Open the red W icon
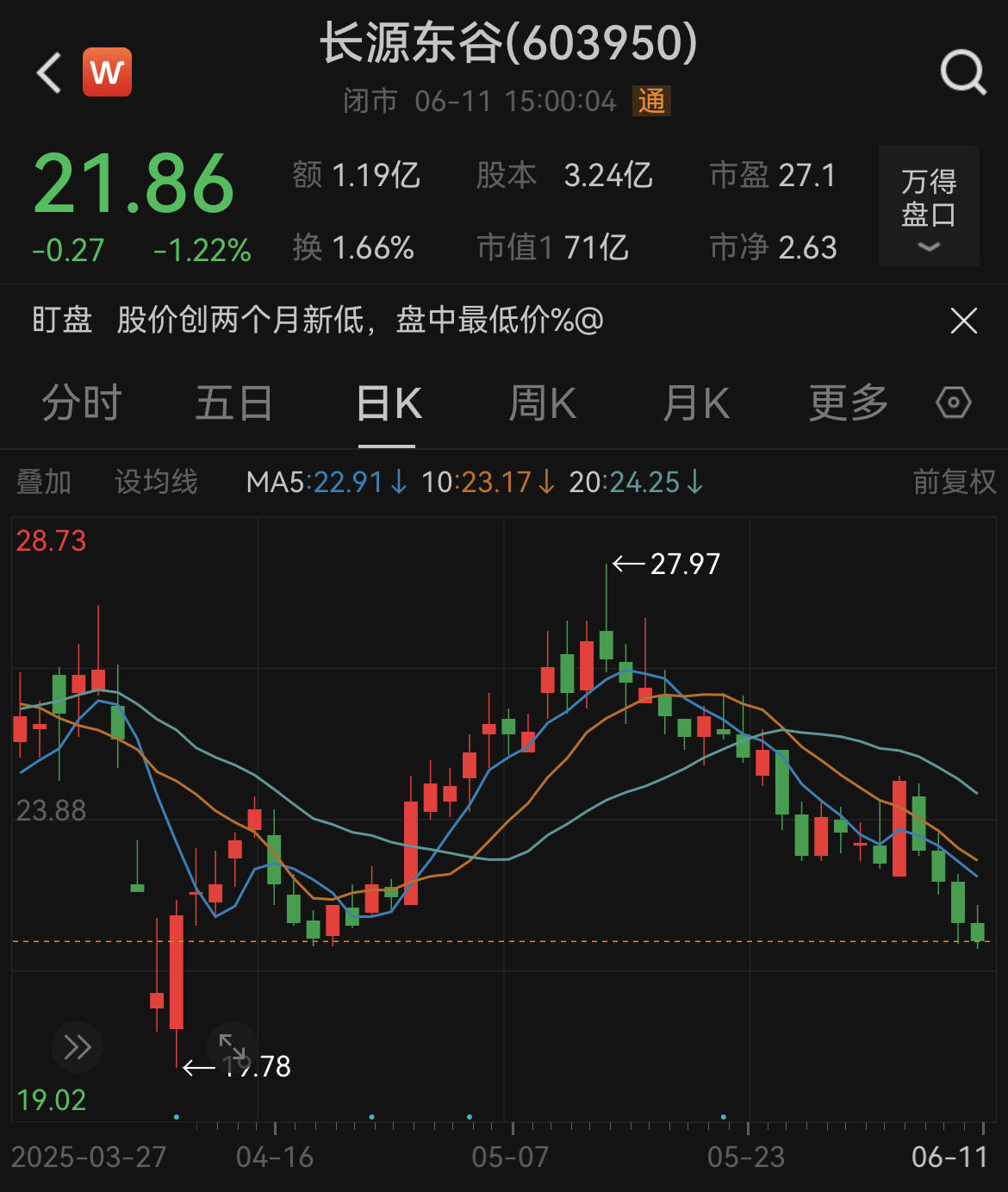1008x1192 pixels. [107, 72]
